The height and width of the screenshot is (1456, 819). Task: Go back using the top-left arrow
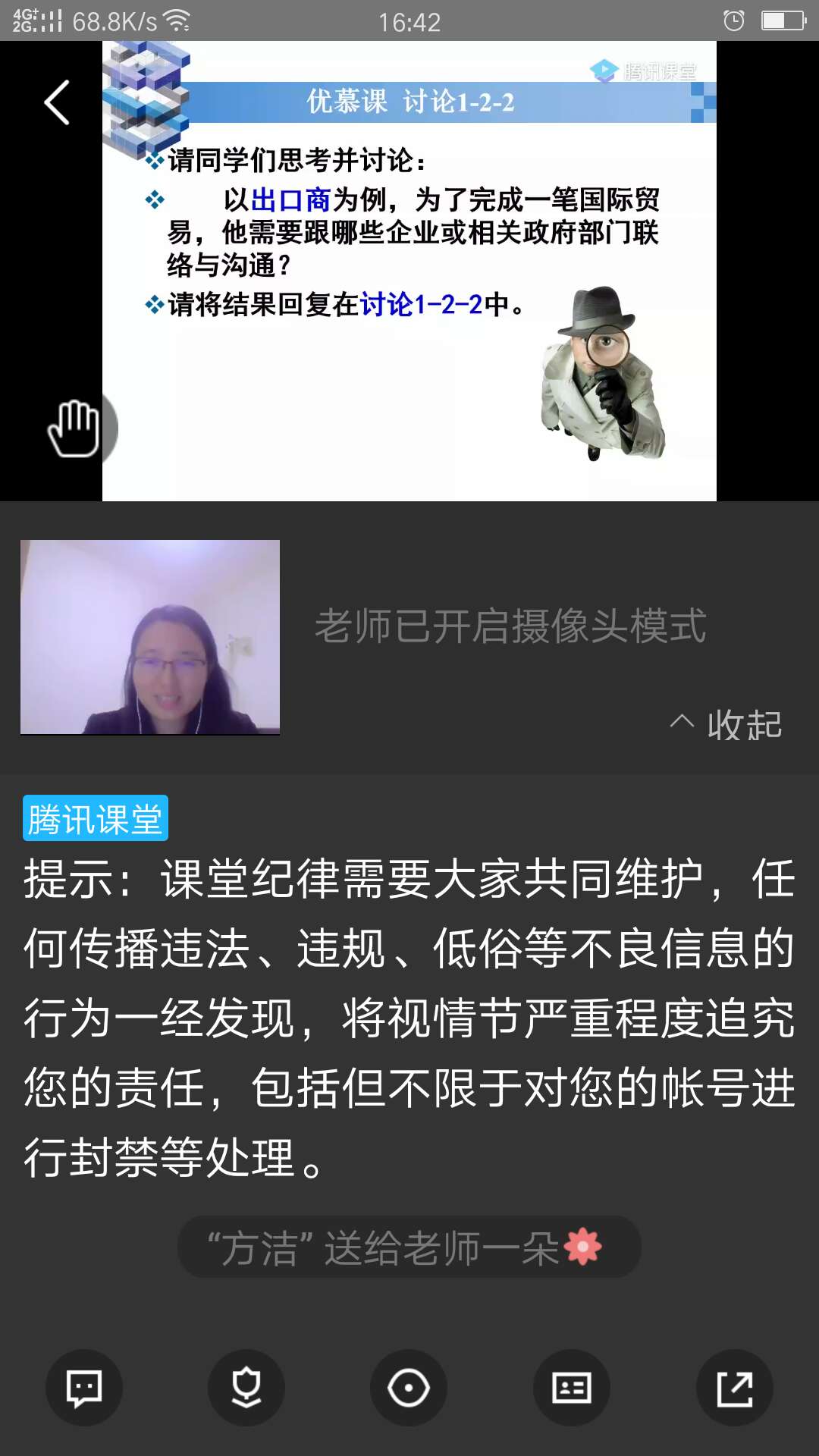[x=57, y=102]
